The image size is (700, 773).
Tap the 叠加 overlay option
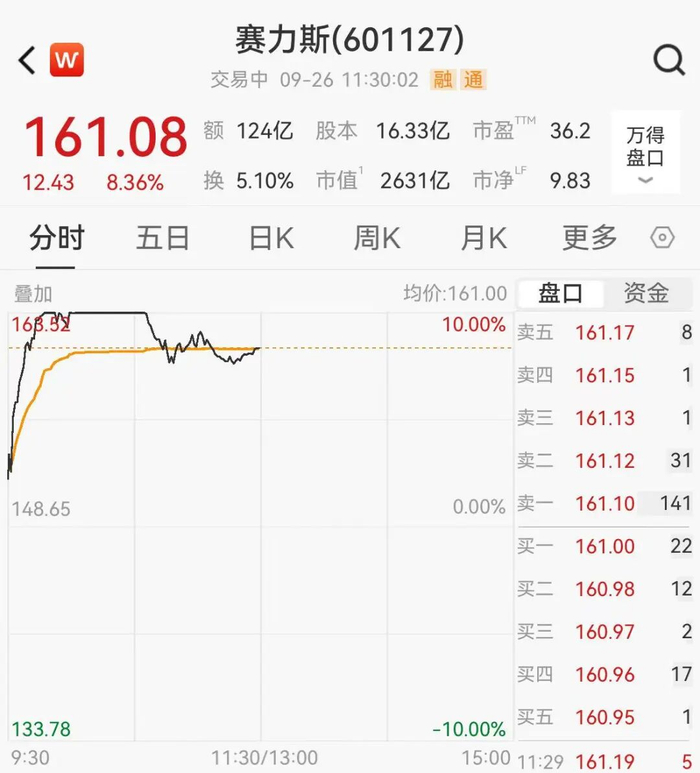(x=33, y=294)
